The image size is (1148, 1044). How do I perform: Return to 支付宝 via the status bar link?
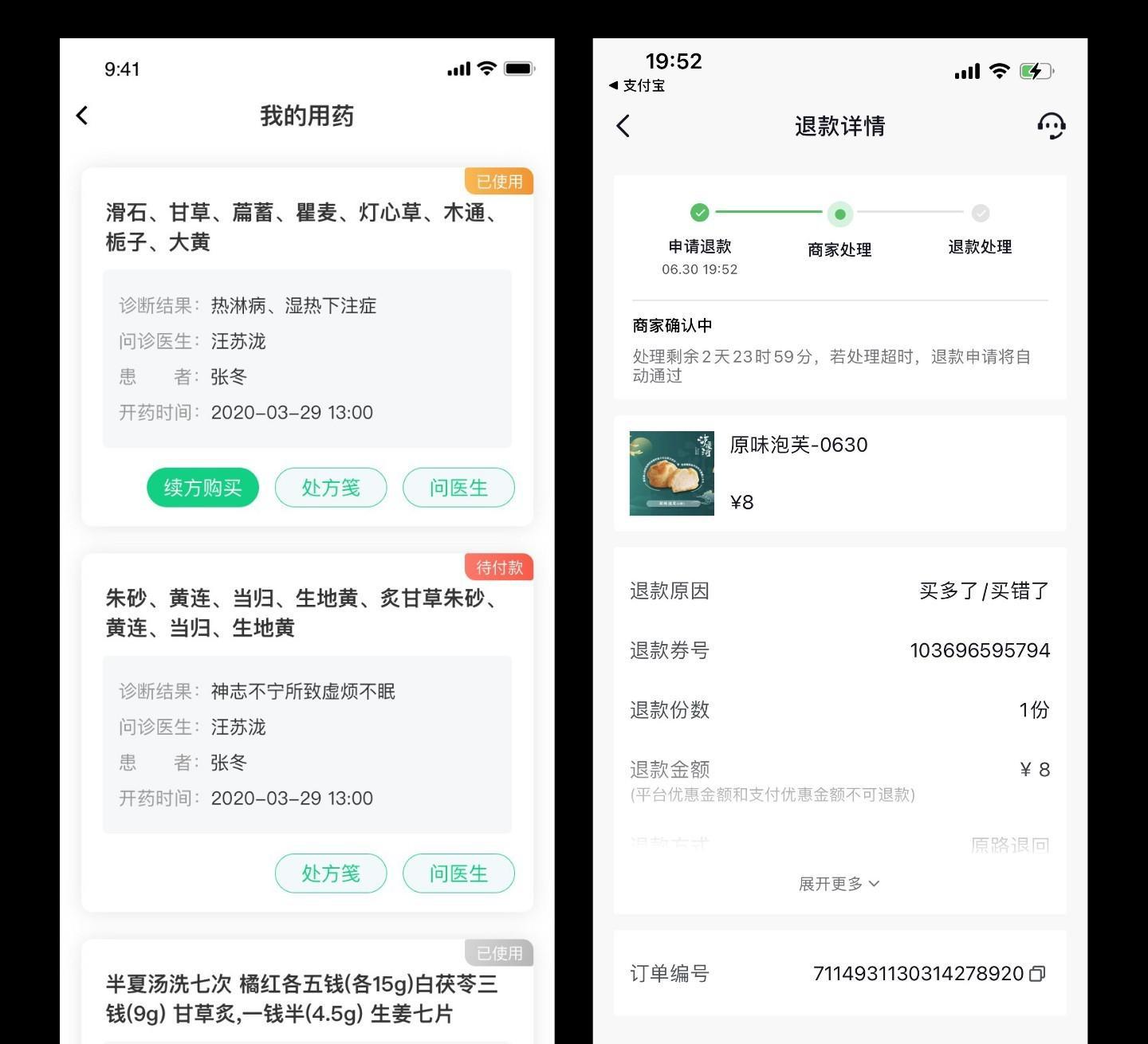637,85
